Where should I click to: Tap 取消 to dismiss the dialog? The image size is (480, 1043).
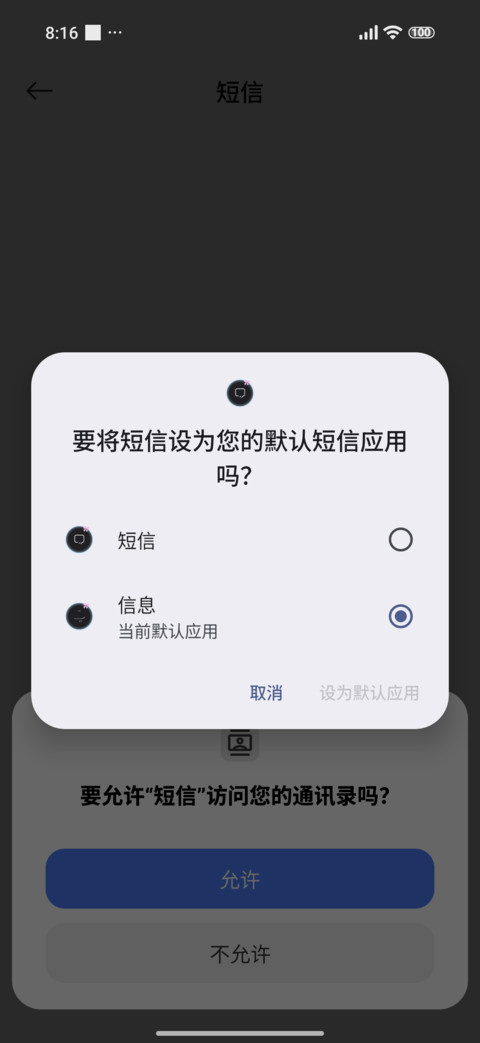266,692
